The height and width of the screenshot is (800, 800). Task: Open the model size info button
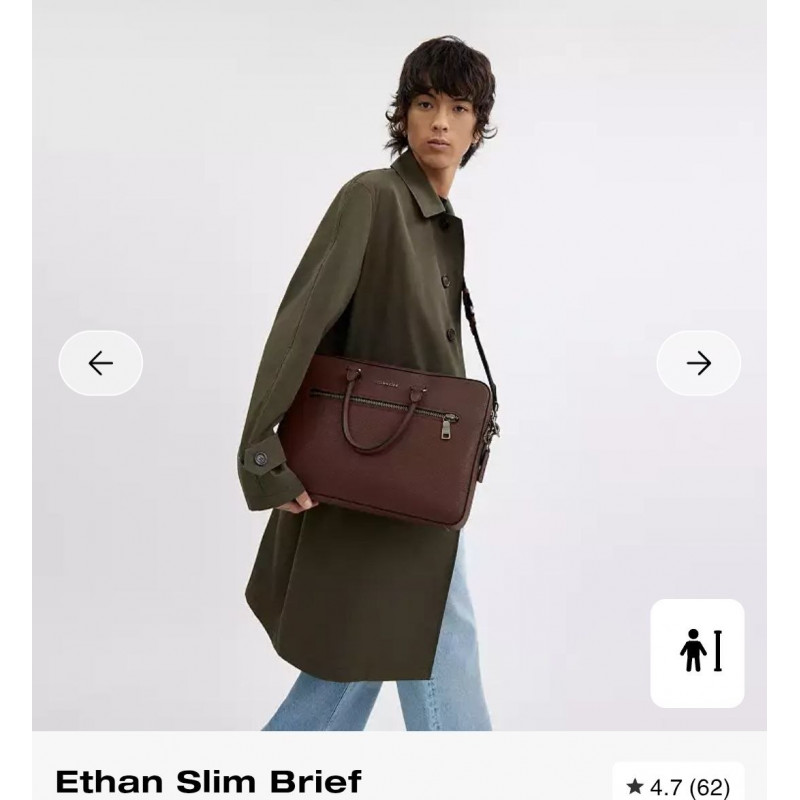[x=697, y=653]
